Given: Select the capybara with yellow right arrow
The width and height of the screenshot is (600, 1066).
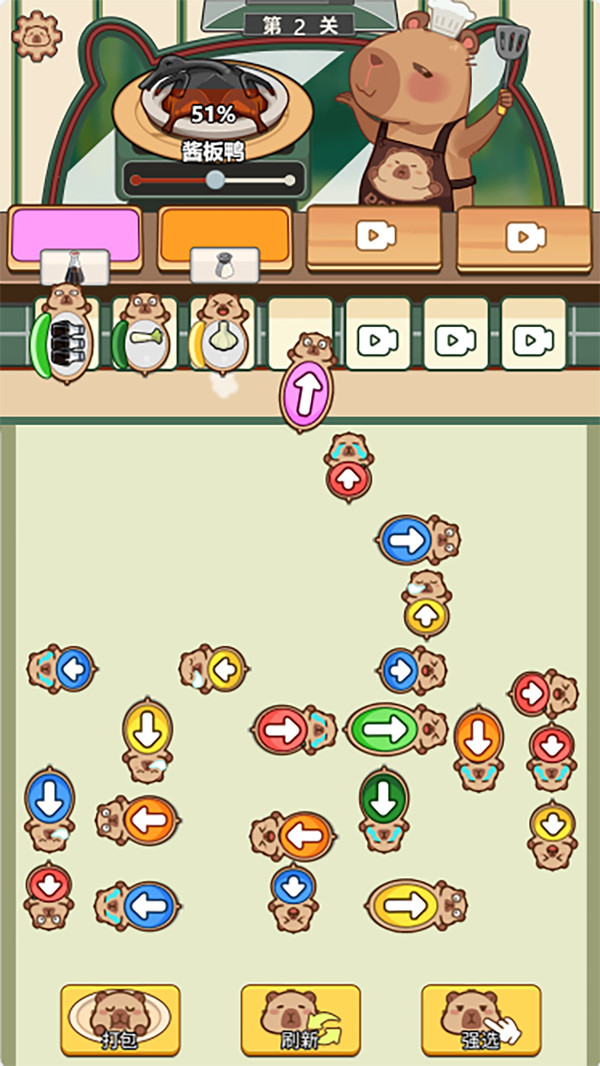Looking at the screenshot, I should [417, 905].
